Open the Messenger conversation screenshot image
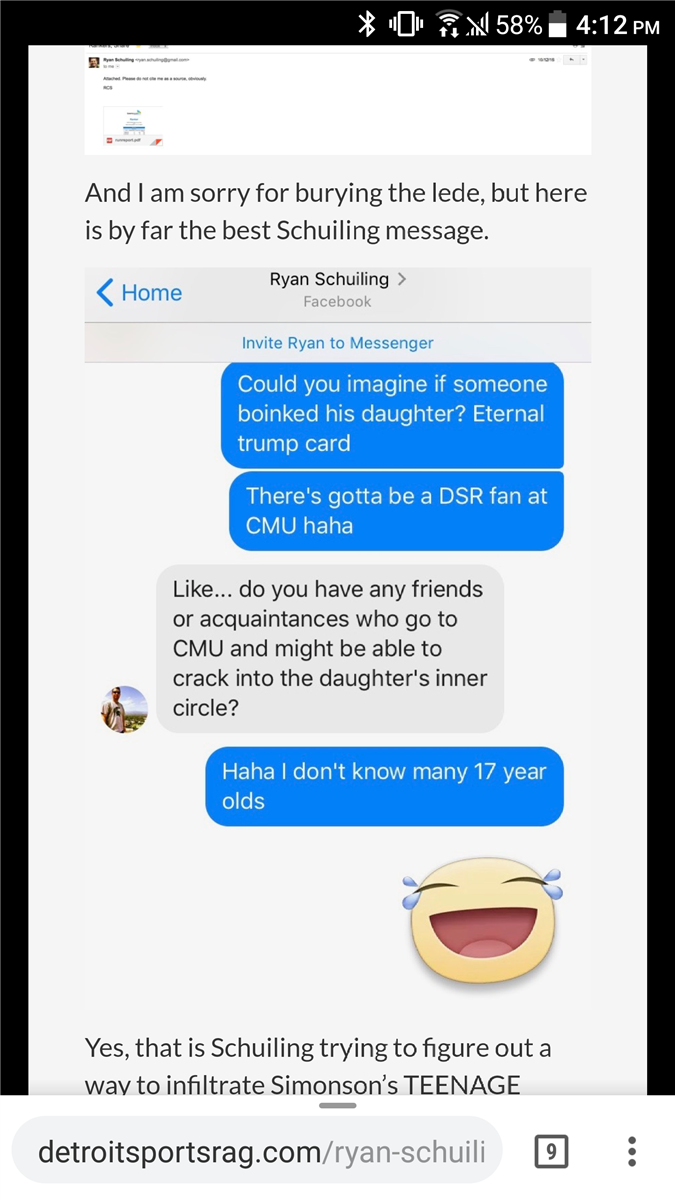The width and height of the screenshot is (675, 1200). coord(337,640)
